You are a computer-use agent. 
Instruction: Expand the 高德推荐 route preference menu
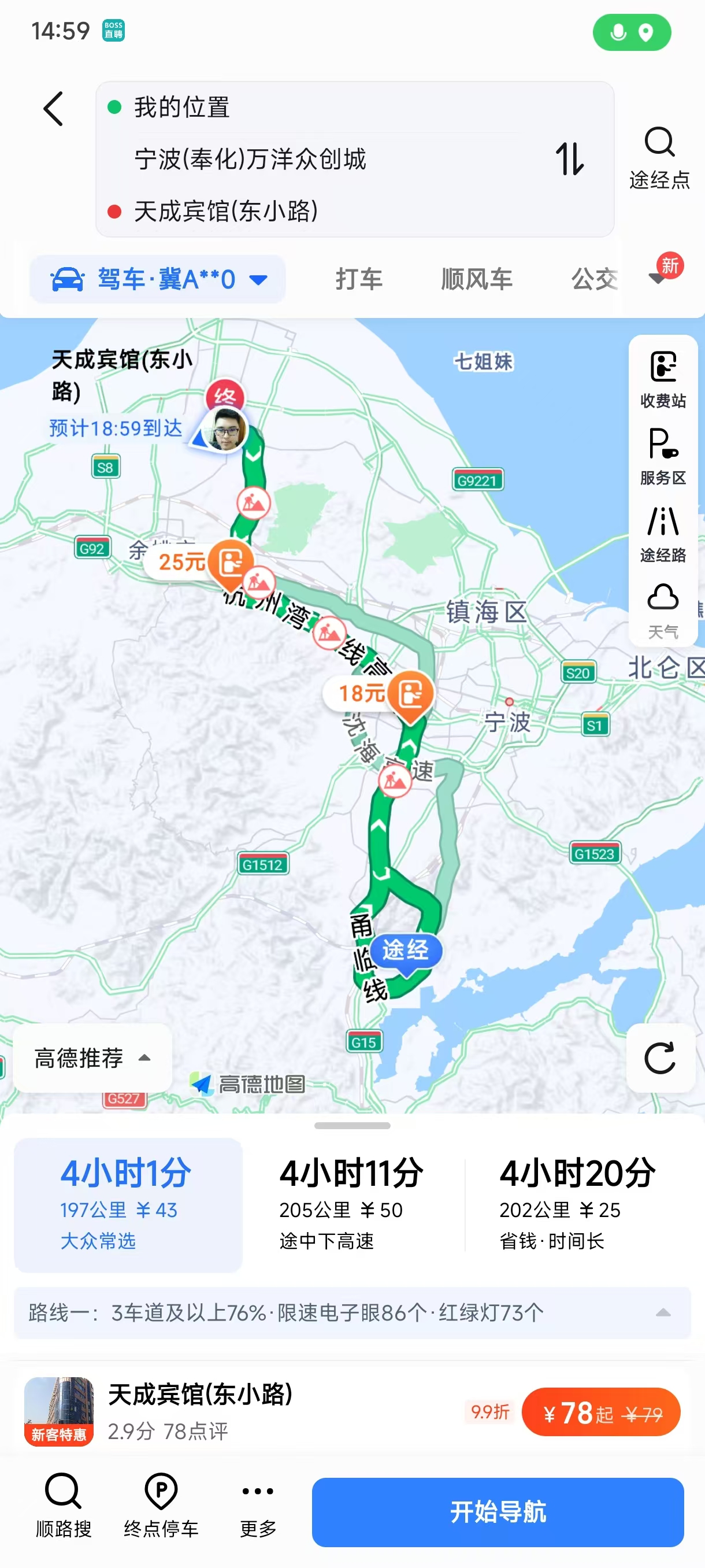pos(92,1058)
